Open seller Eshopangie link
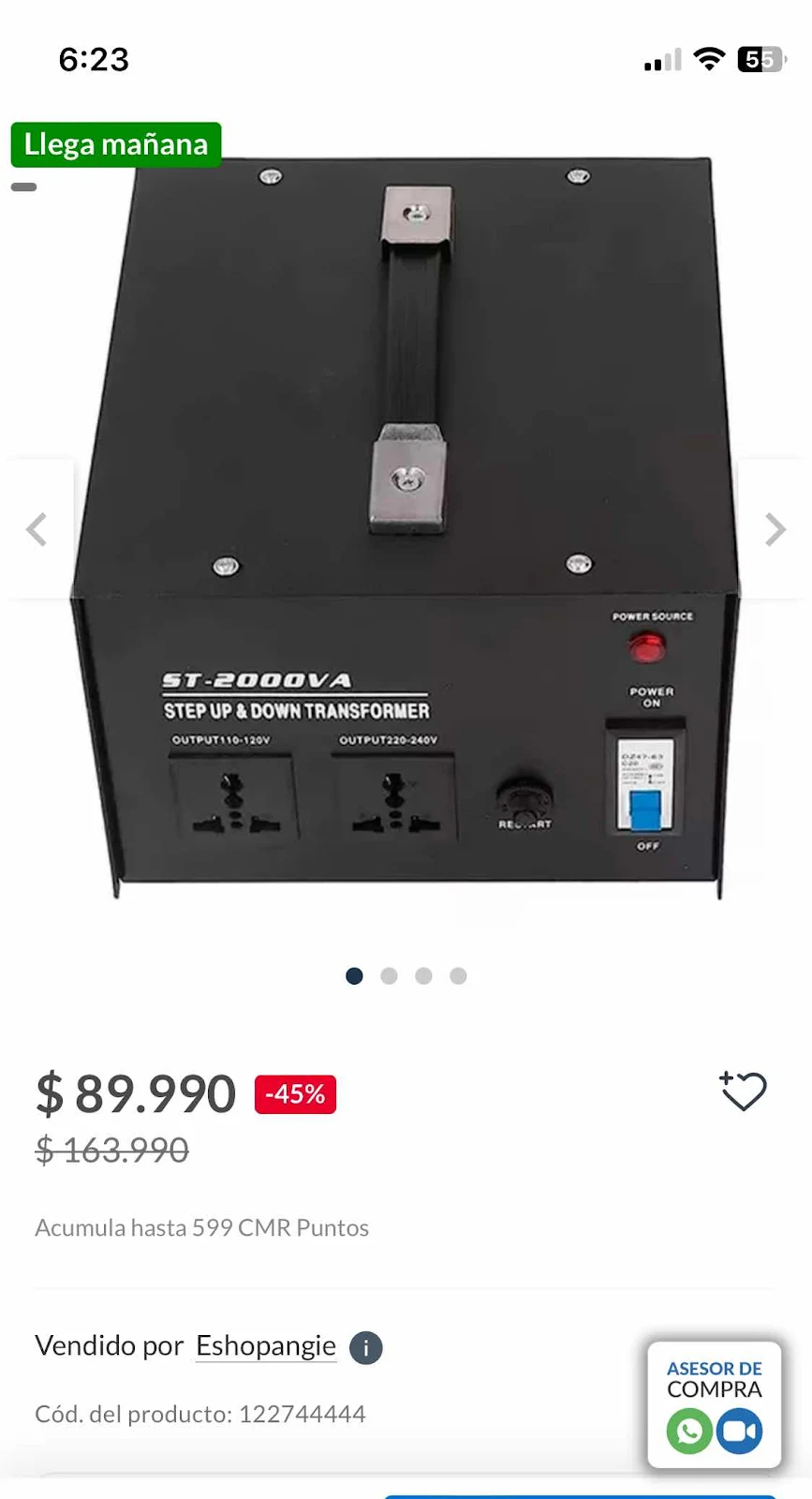Screen dimensions: 812x1499 (266, 1346)
